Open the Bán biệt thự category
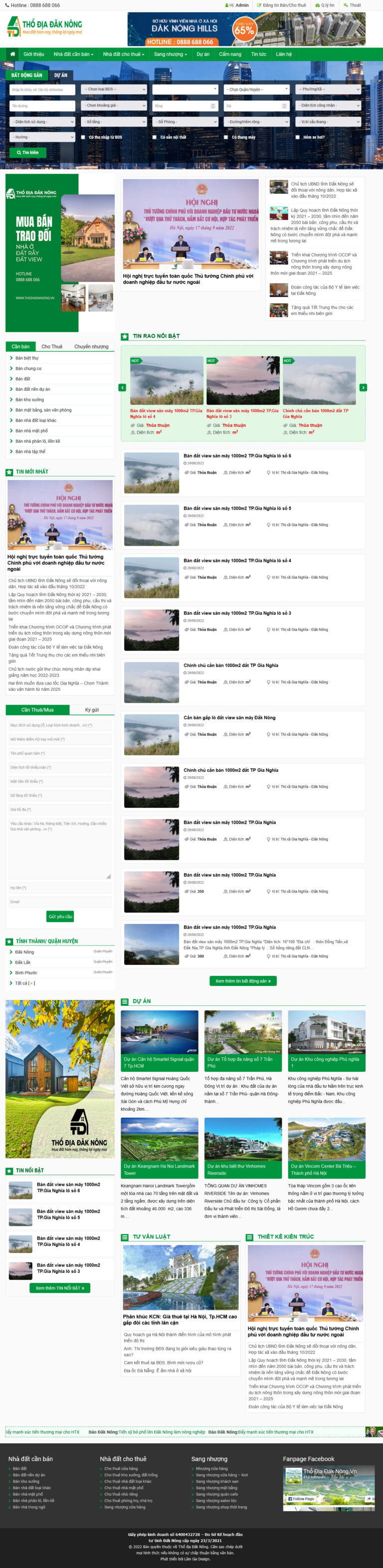383x1568 pixels. coord(27,358)
